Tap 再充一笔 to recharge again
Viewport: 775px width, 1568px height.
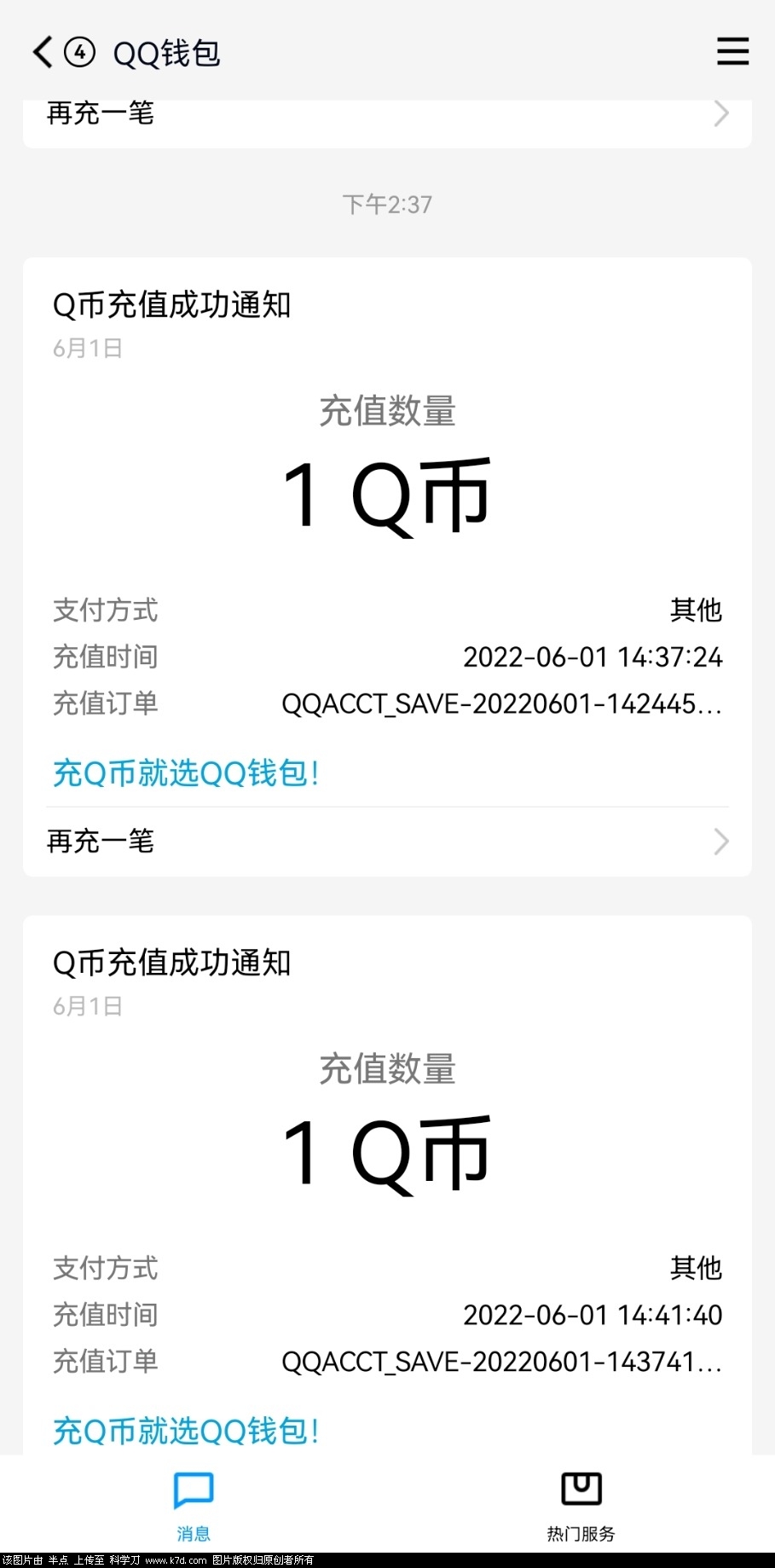tap(100, 113)
